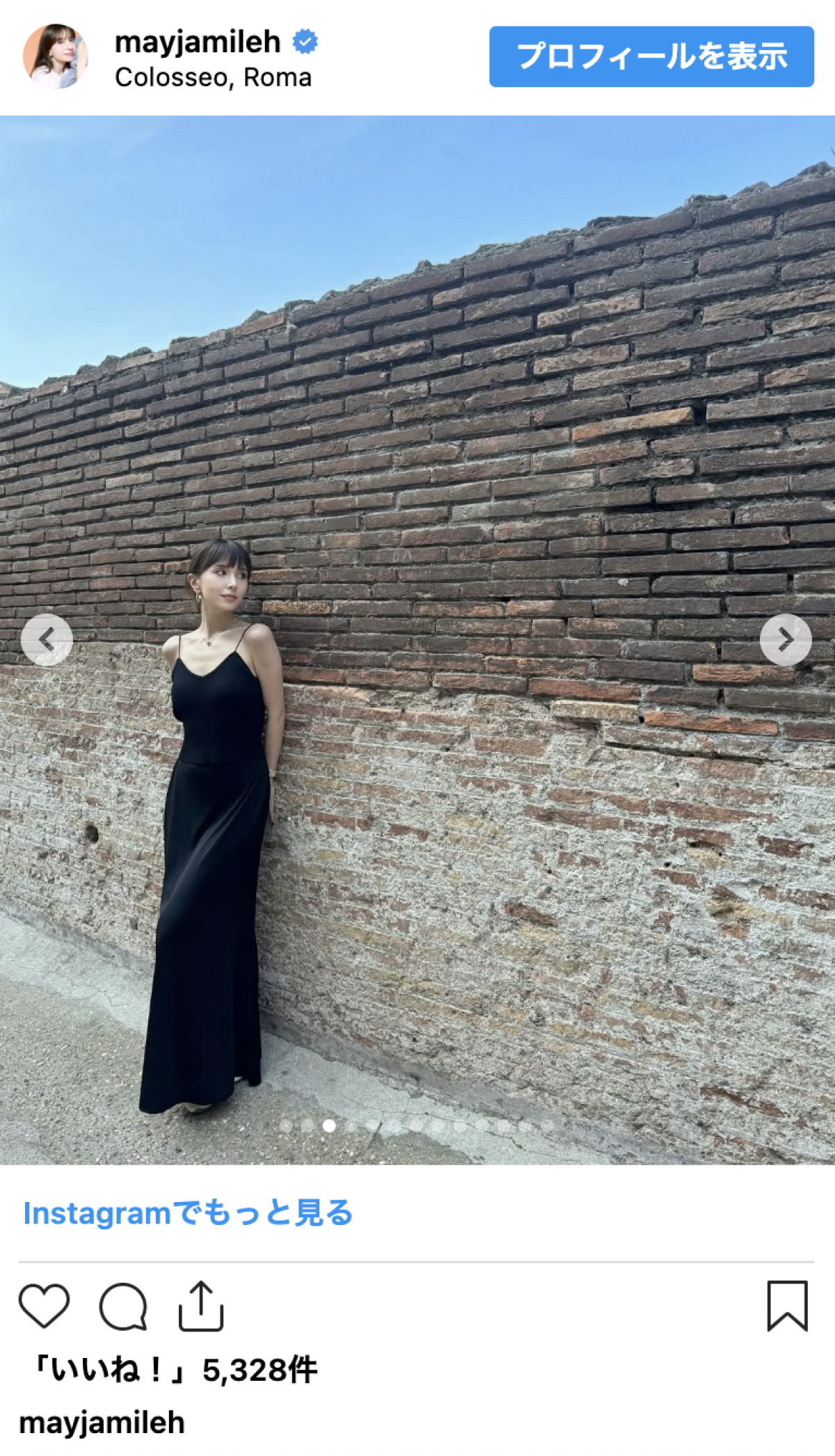Open mayjamileh username in the caption
Screen dimensions: 835x1456
coord(102,1423)
